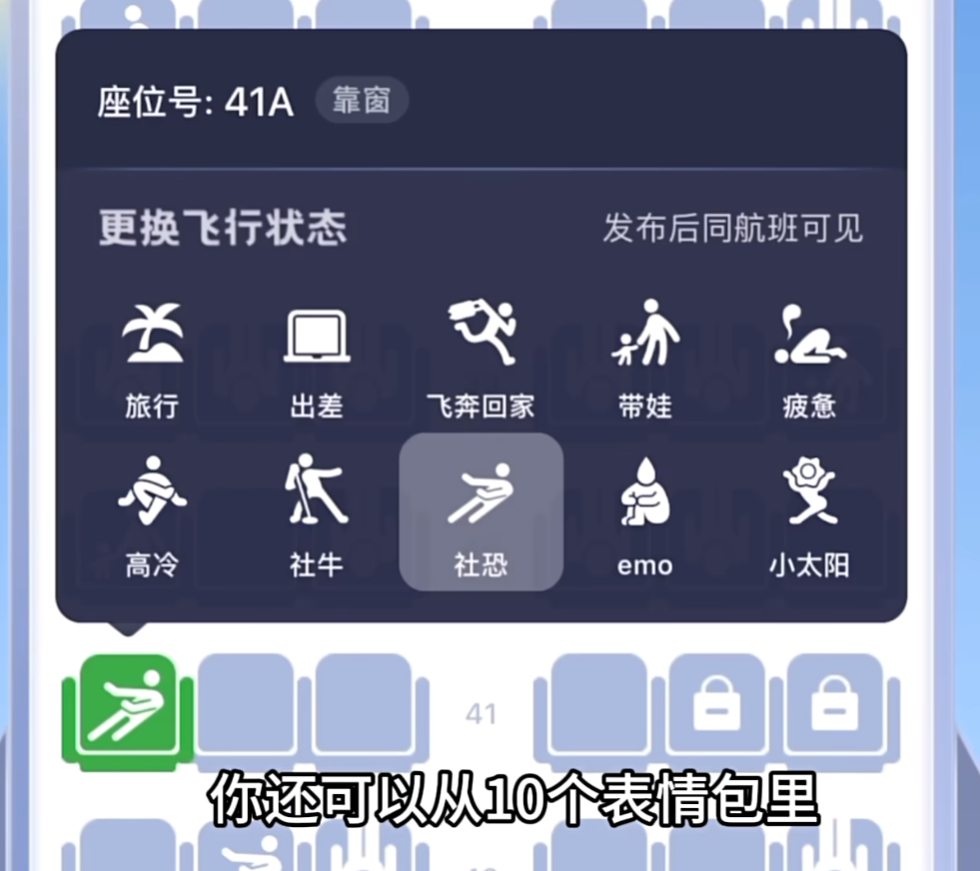Choose the 出差 status icon
The image size is (980, 871).
coord(316,358)
